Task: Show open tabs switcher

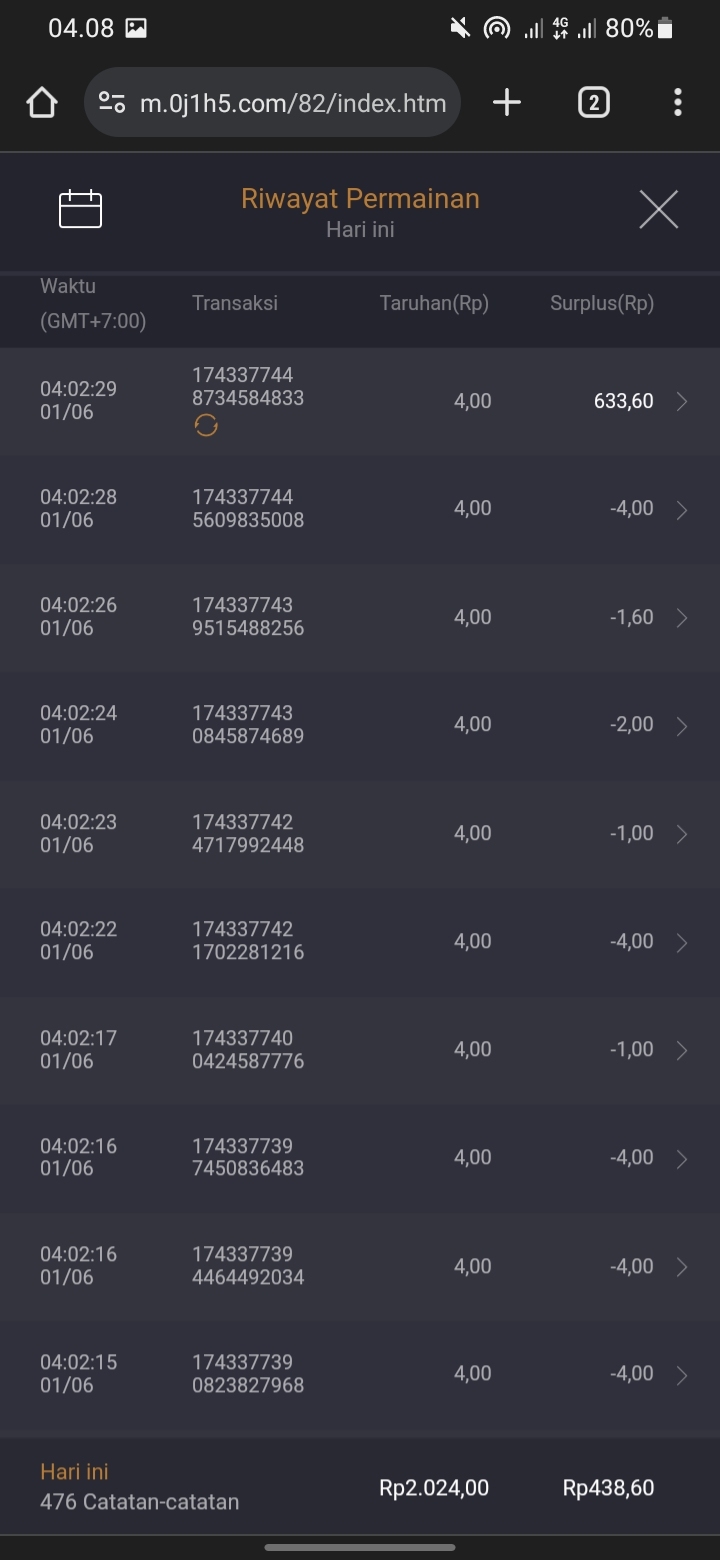Action: click(593, 102)
